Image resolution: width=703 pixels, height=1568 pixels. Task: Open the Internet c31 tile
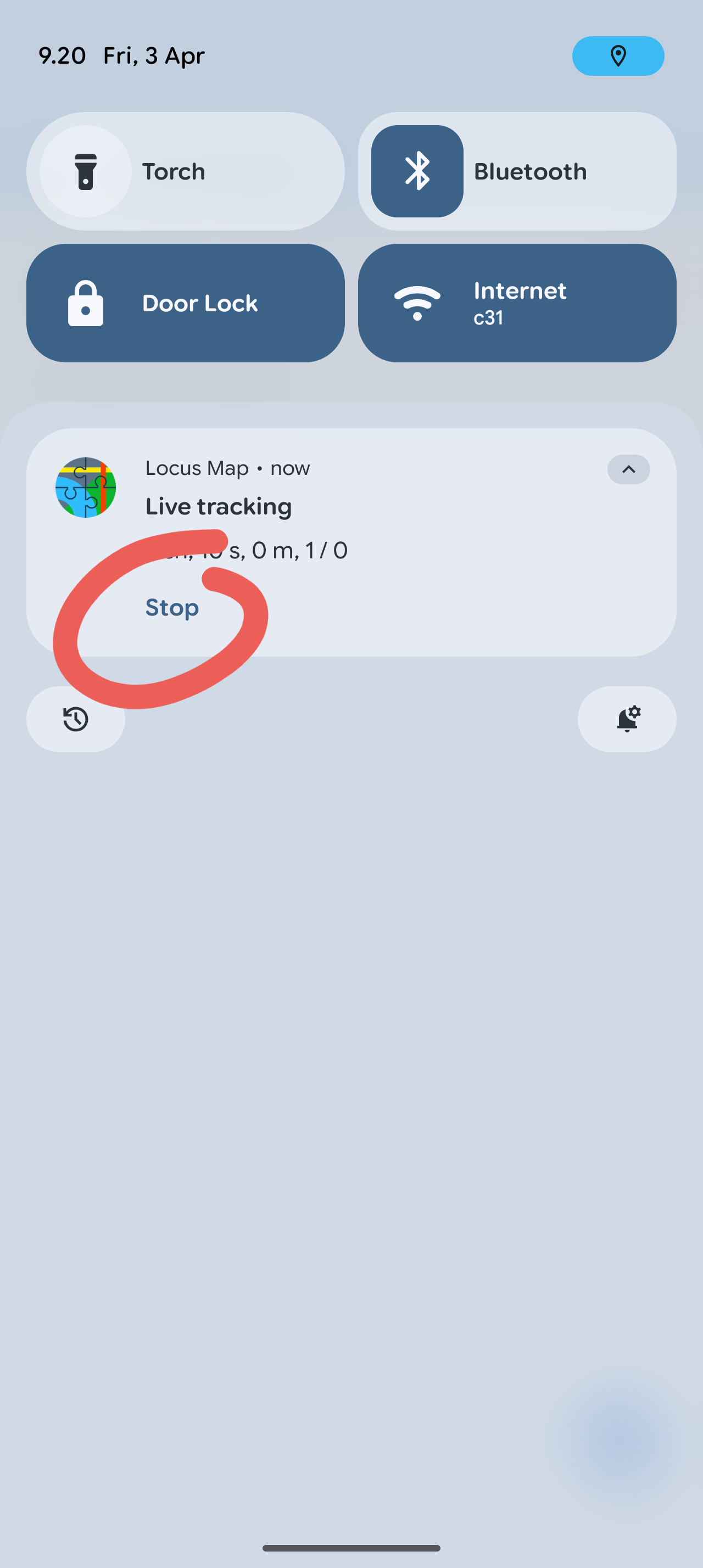[517, 303]
